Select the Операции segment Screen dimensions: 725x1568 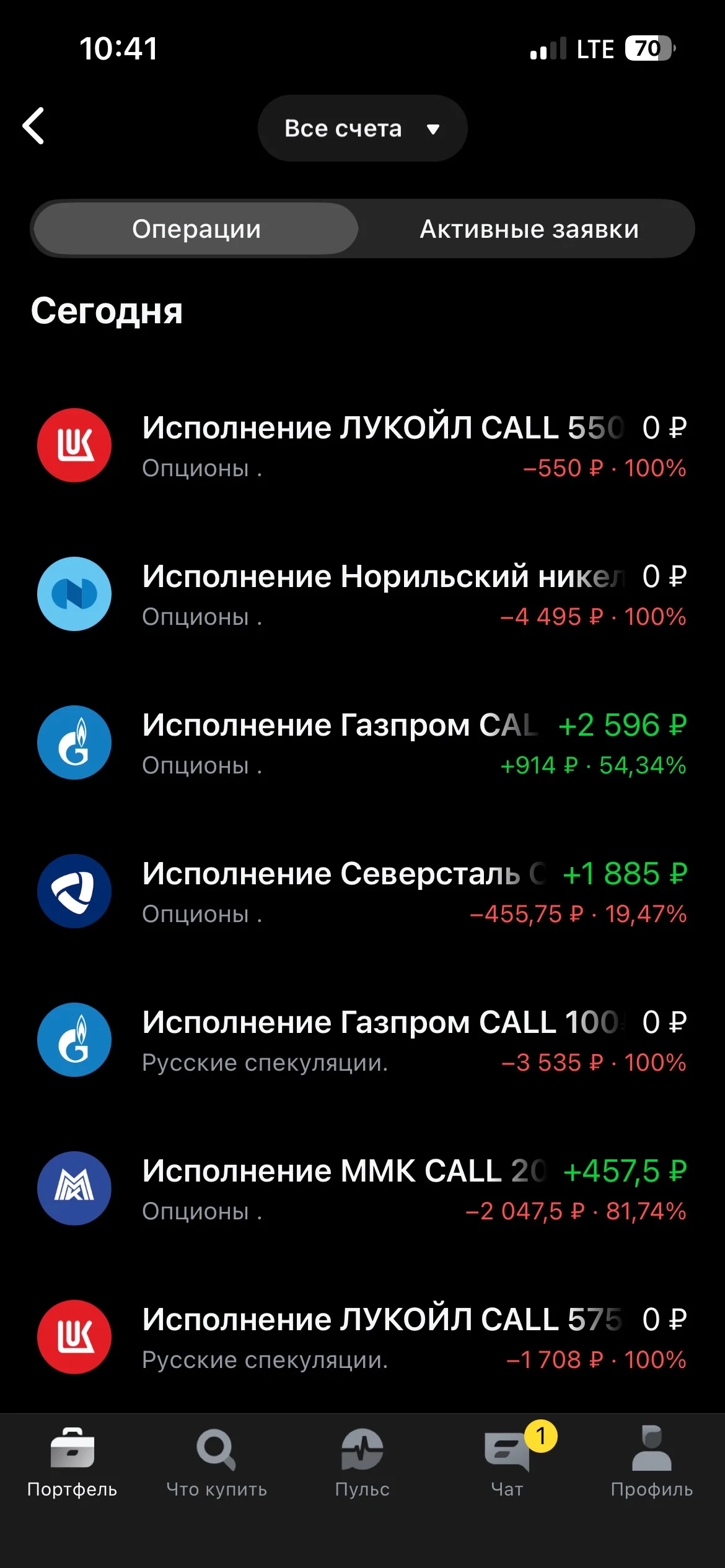[x=196, y=229]
